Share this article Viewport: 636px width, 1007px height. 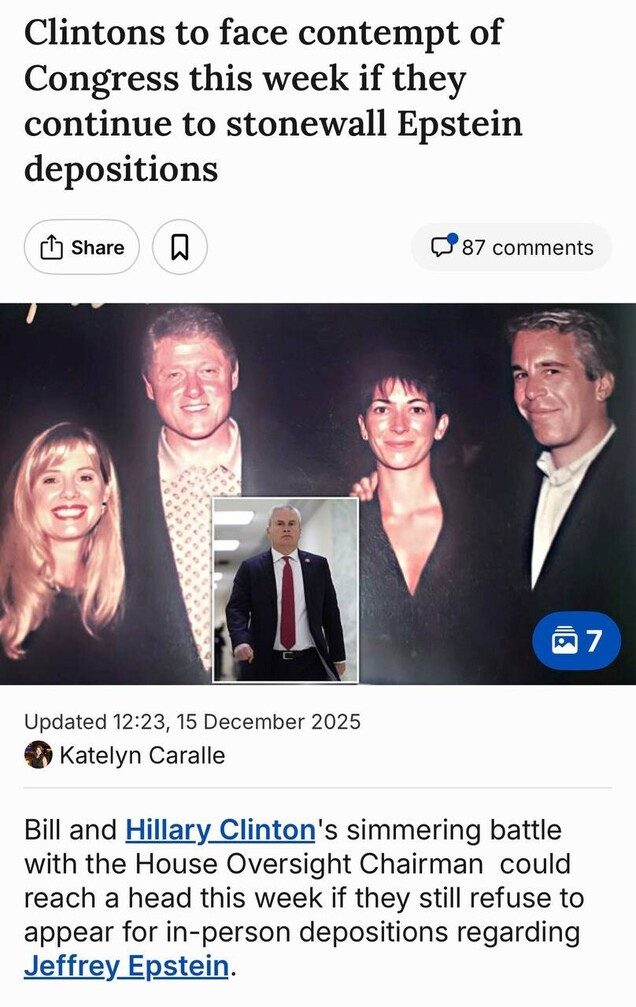point(82,247)
